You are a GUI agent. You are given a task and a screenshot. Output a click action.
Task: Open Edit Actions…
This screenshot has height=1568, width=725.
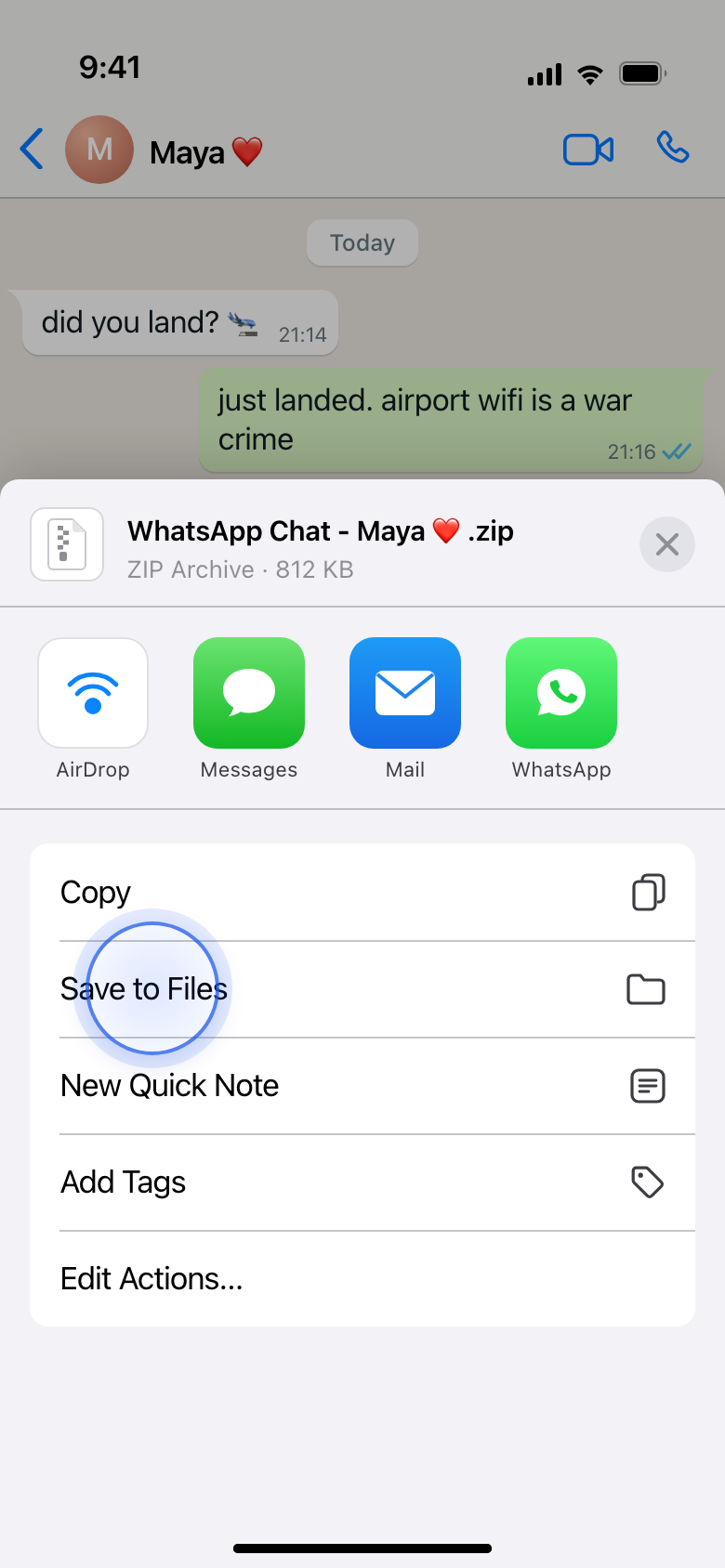[x=362, y=1279]
